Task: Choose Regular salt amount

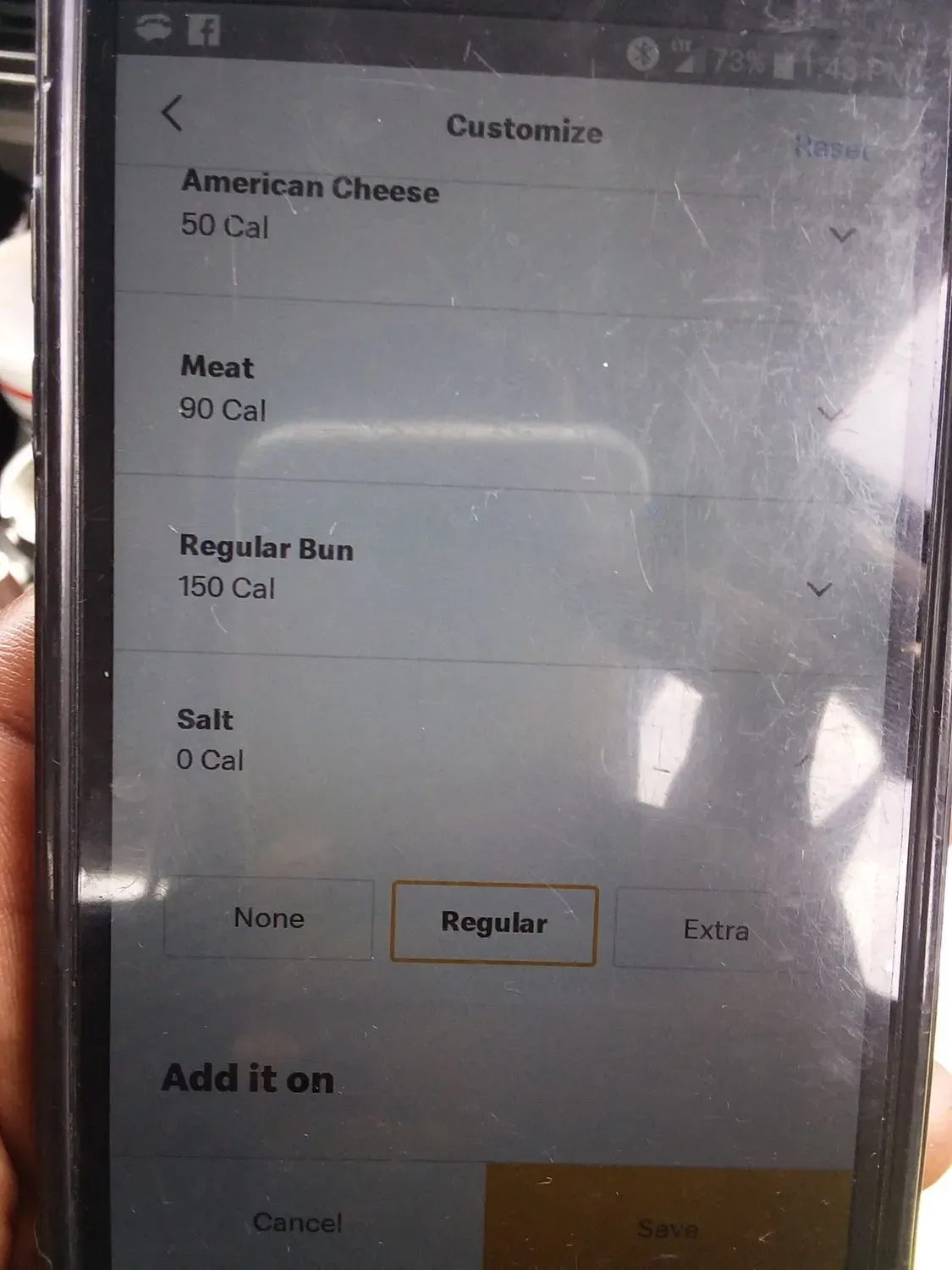Action: tap(494, 924)
